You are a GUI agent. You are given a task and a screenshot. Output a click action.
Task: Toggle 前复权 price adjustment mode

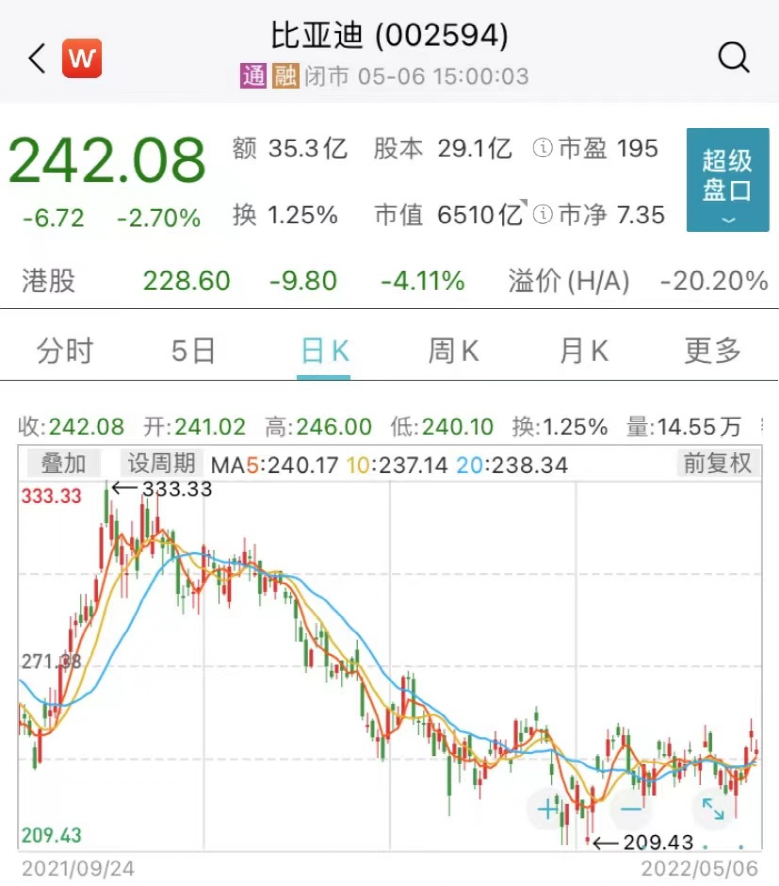tap(717, 464)
